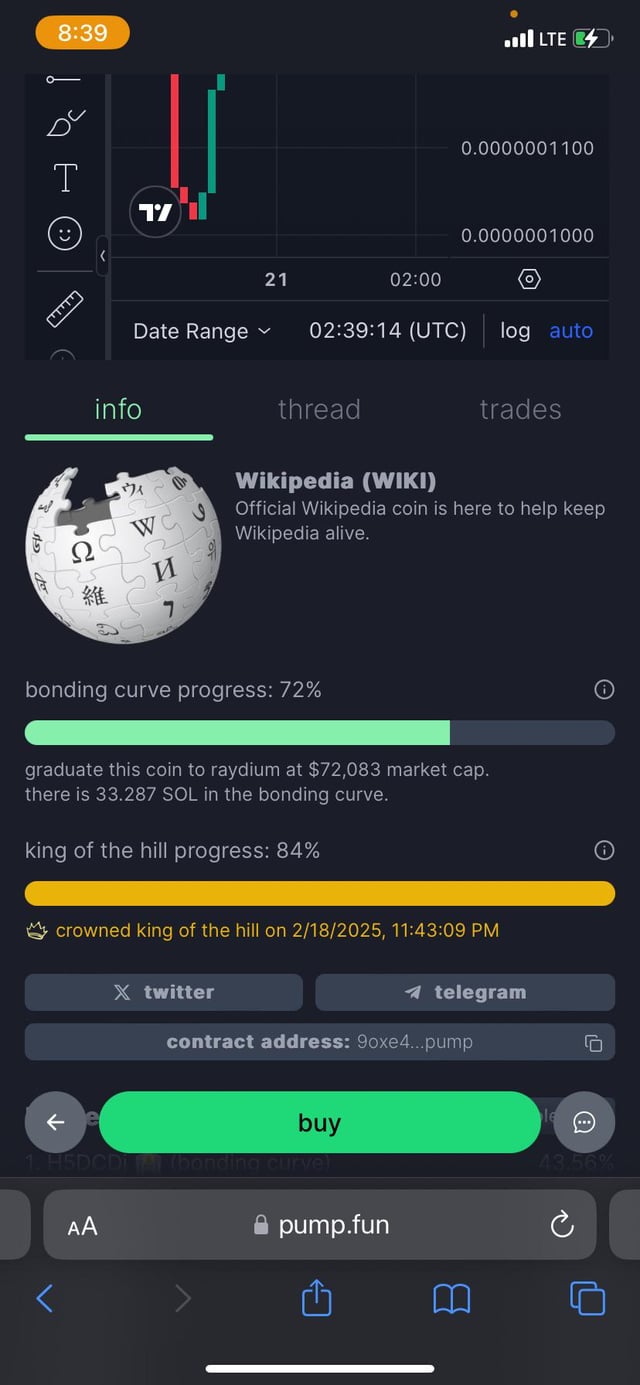Screen dimensions: 640x1385
Task: Expand the Date Range dropdown
Action: click(x=201, y=331)
